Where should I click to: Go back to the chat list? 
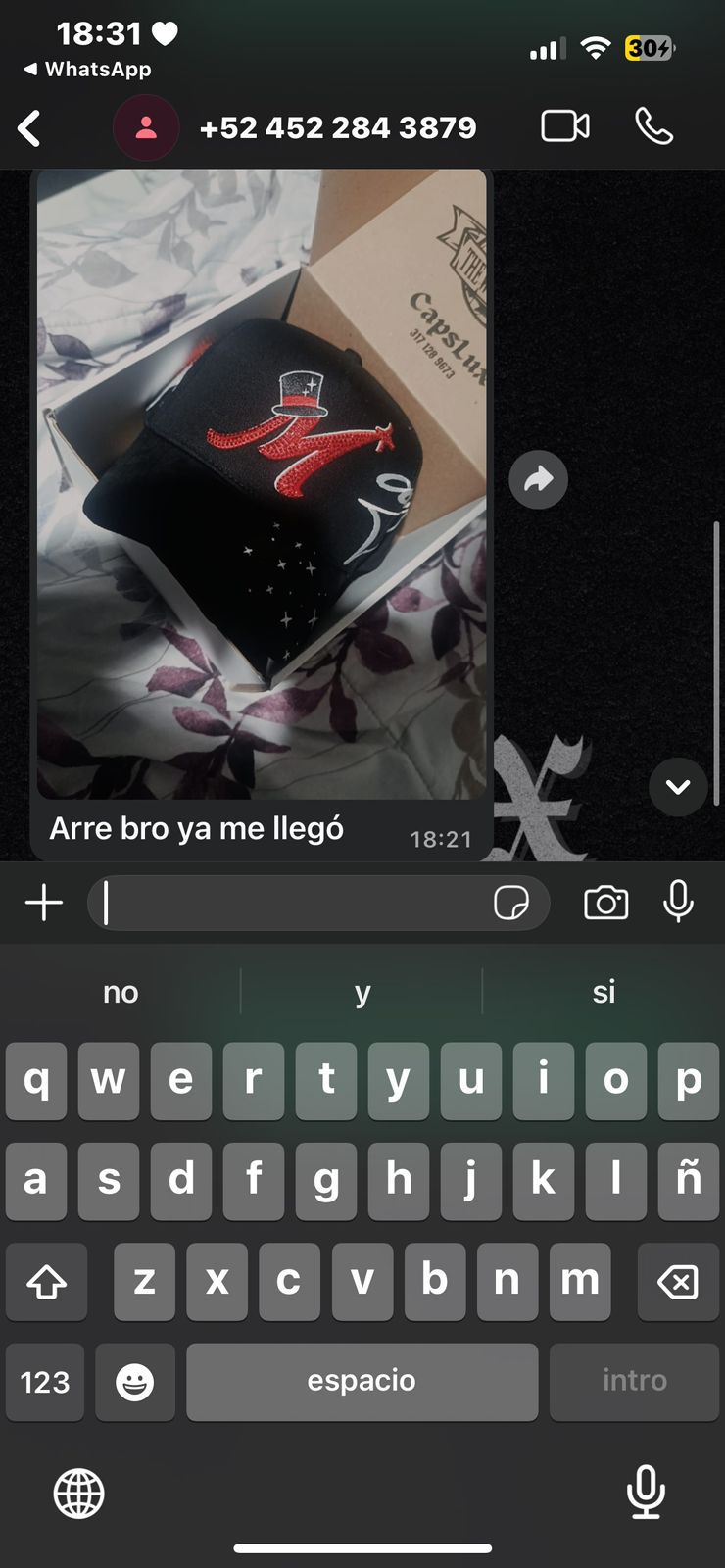(29, 128)
